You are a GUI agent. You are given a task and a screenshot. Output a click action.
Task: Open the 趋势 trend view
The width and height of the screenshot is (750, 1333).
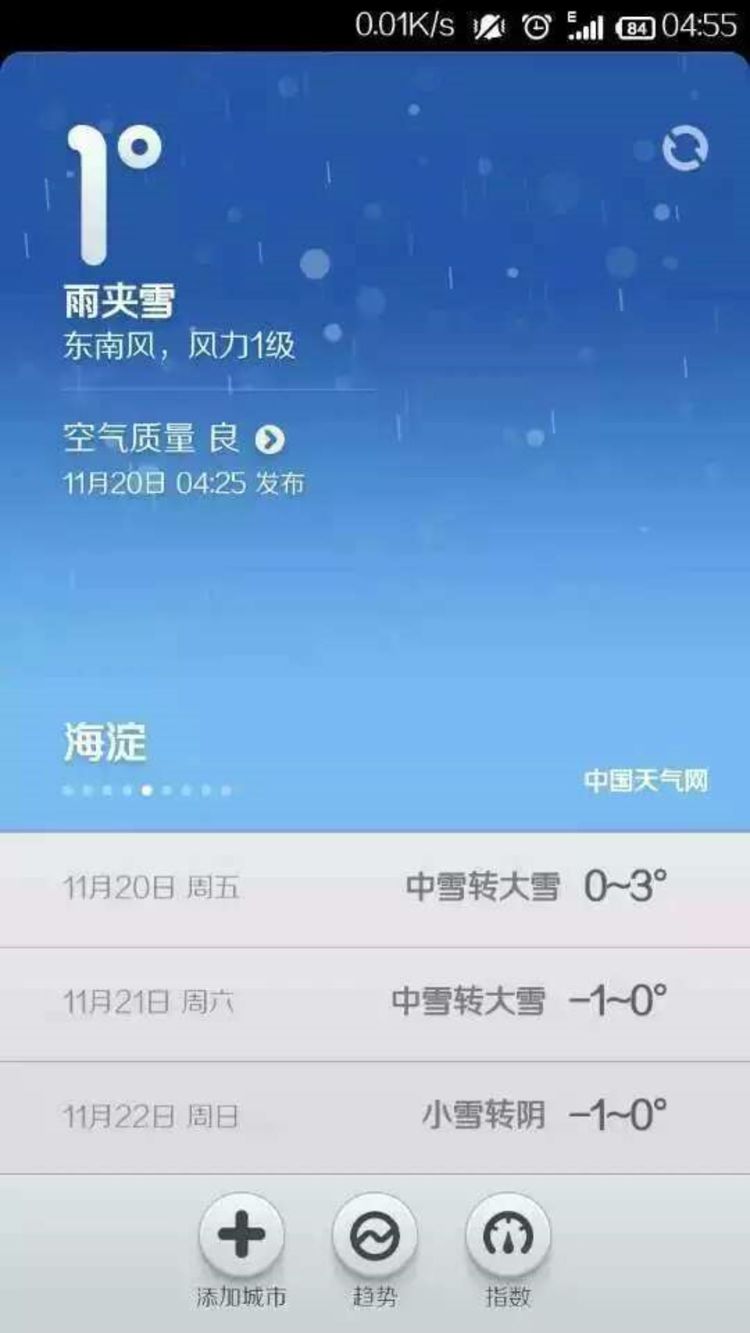(375, 1236)
